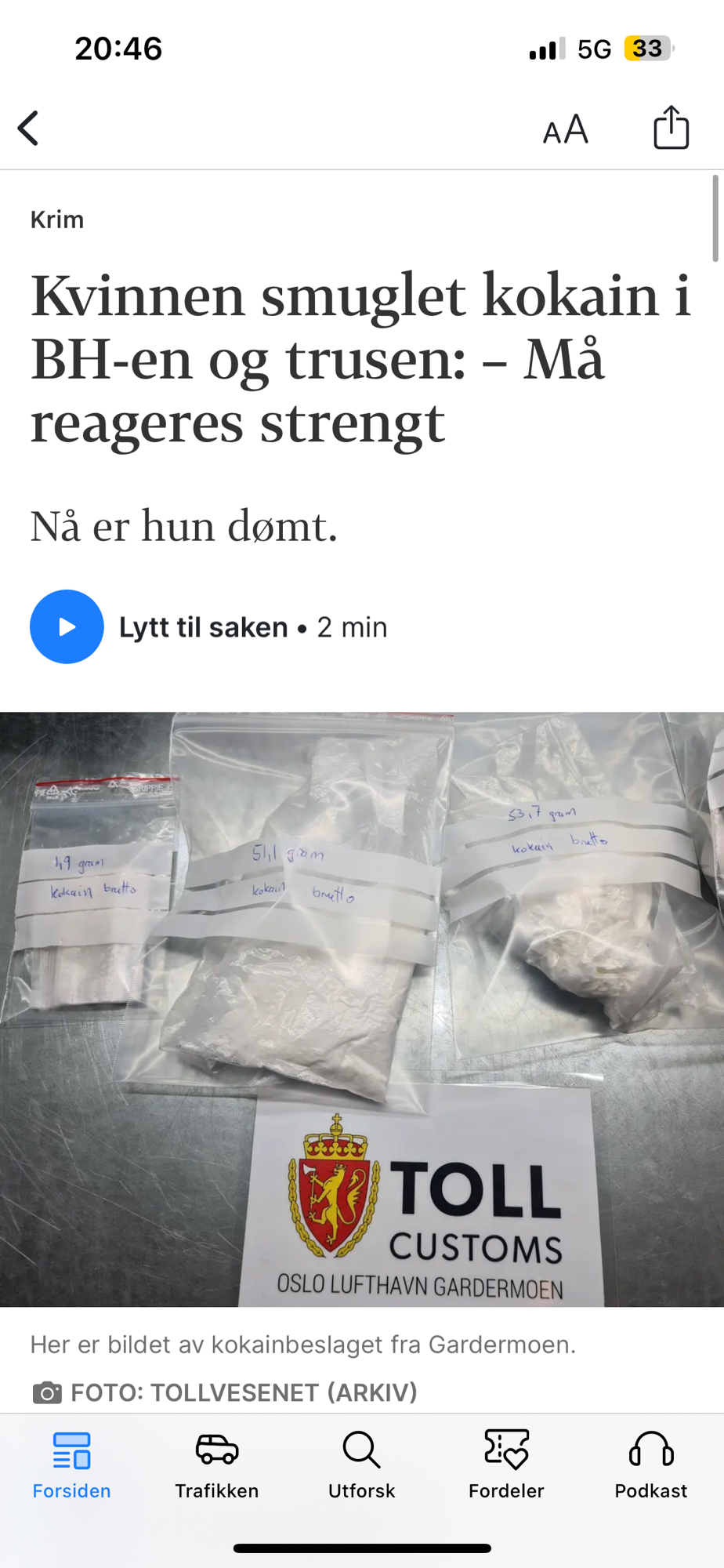
Task: Open the Fordeler tab
Action: tap(506, 1465)
